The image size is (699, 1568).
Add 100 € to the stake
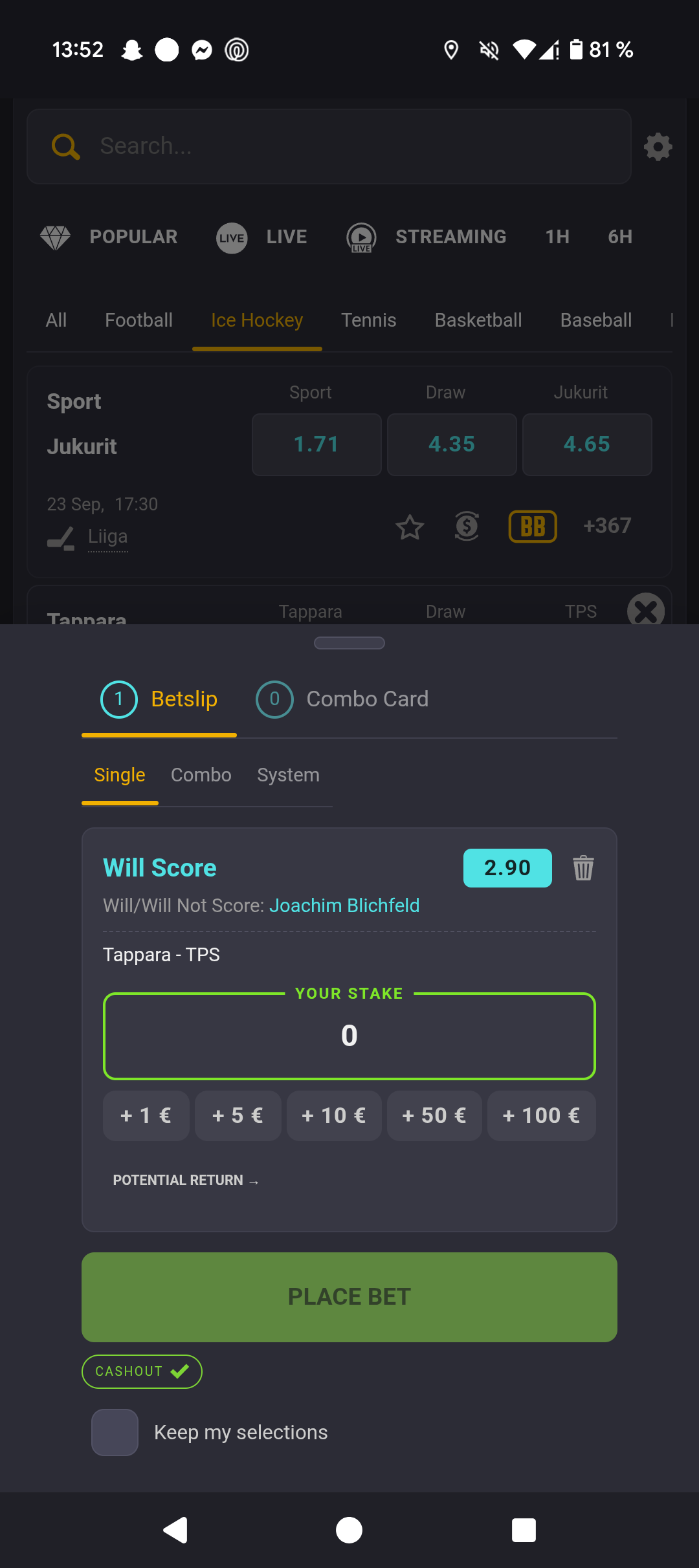[x=541, y=1116]
